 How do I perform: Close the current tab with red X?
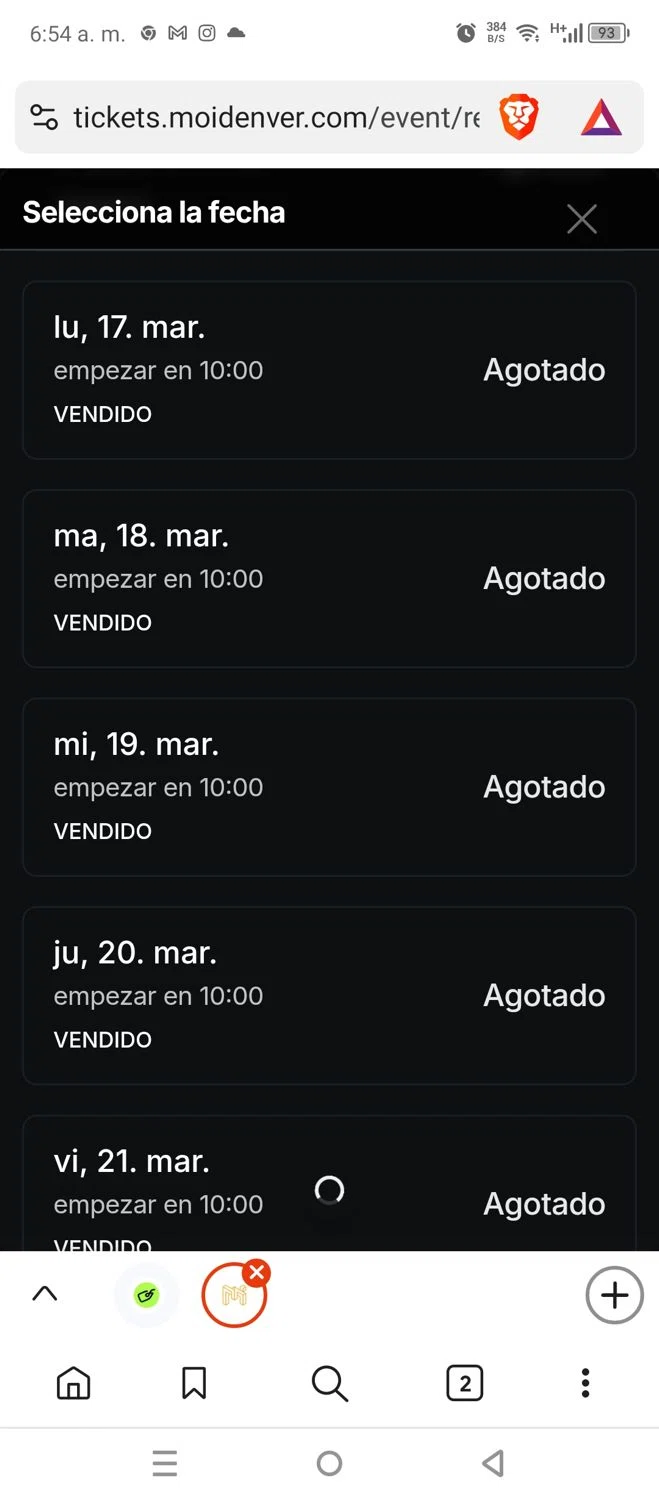click(257, 1272)
